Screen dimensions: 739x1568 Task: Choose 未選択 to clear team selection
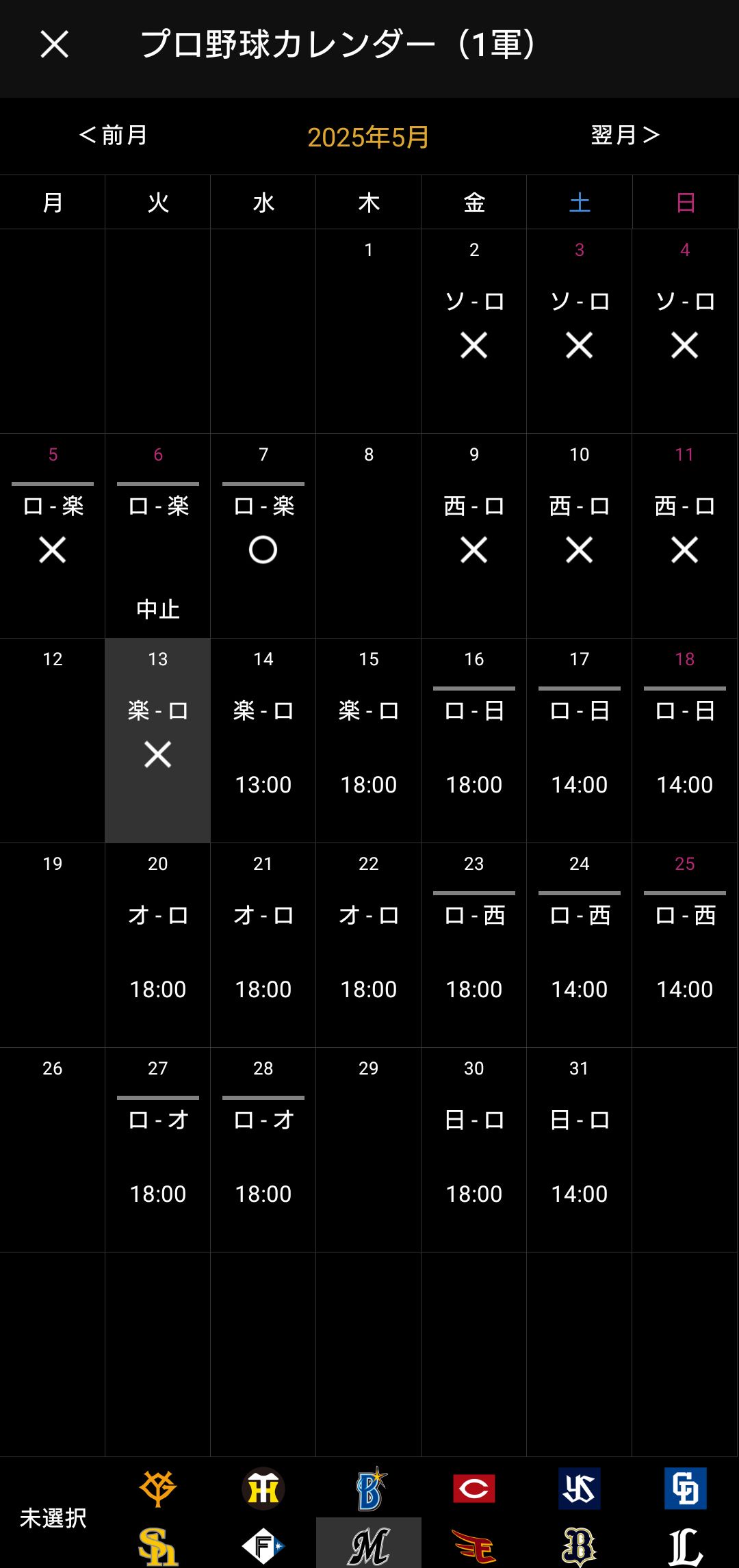click(53, 1517)
